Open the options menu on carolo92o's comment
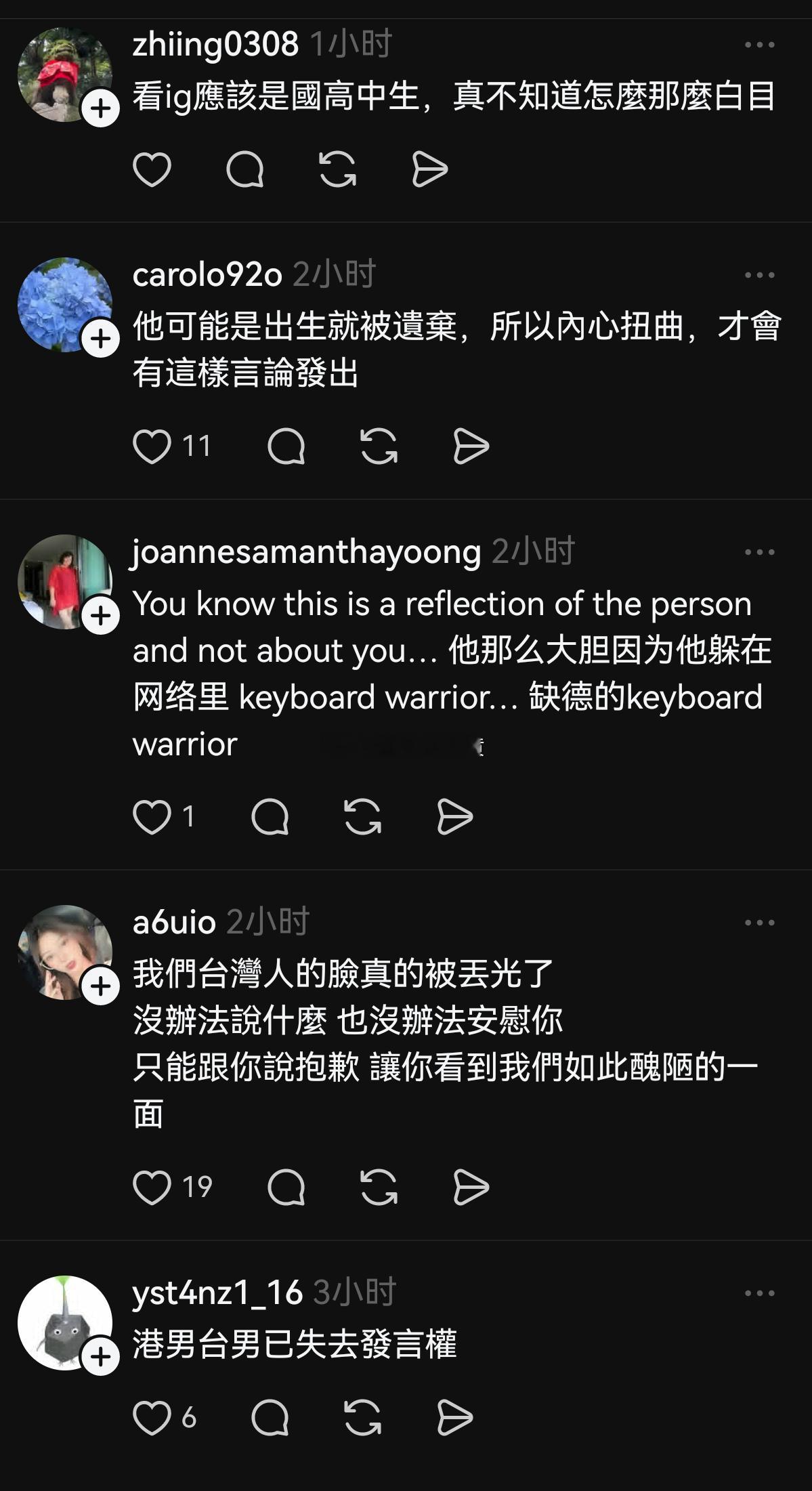Image resolution: width=812 pixels, height=1491 pixels. pos(760,274)
